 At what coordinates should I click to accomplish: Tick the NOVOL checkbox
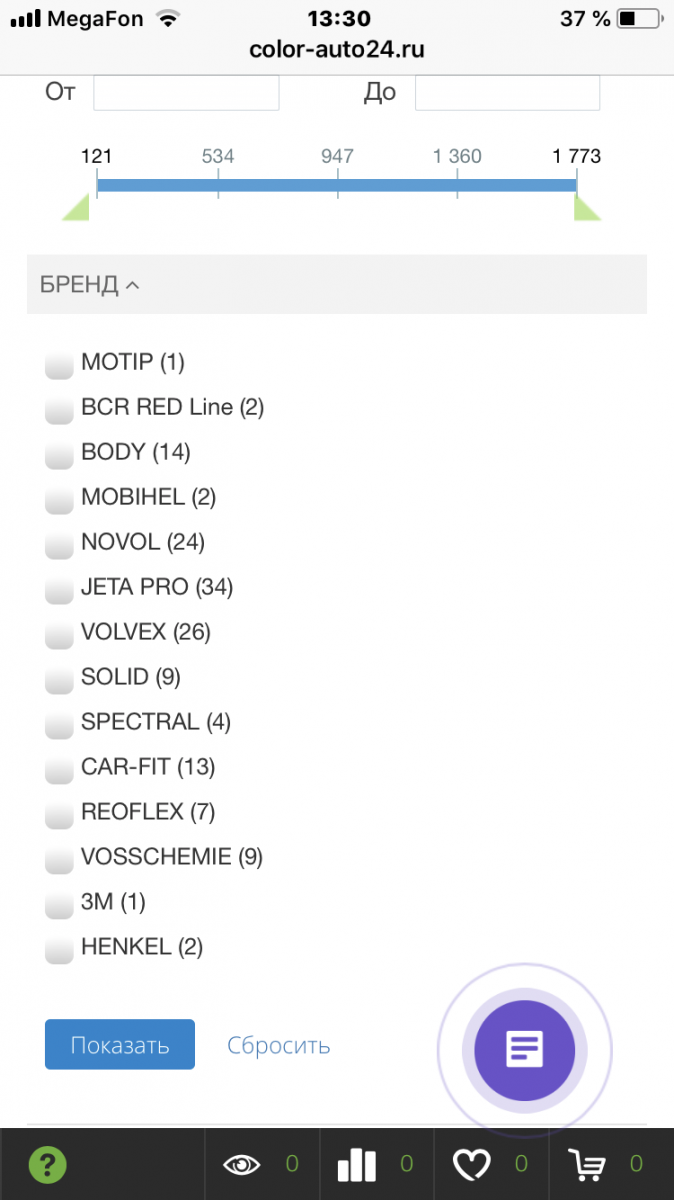click(x=60, y=544)
